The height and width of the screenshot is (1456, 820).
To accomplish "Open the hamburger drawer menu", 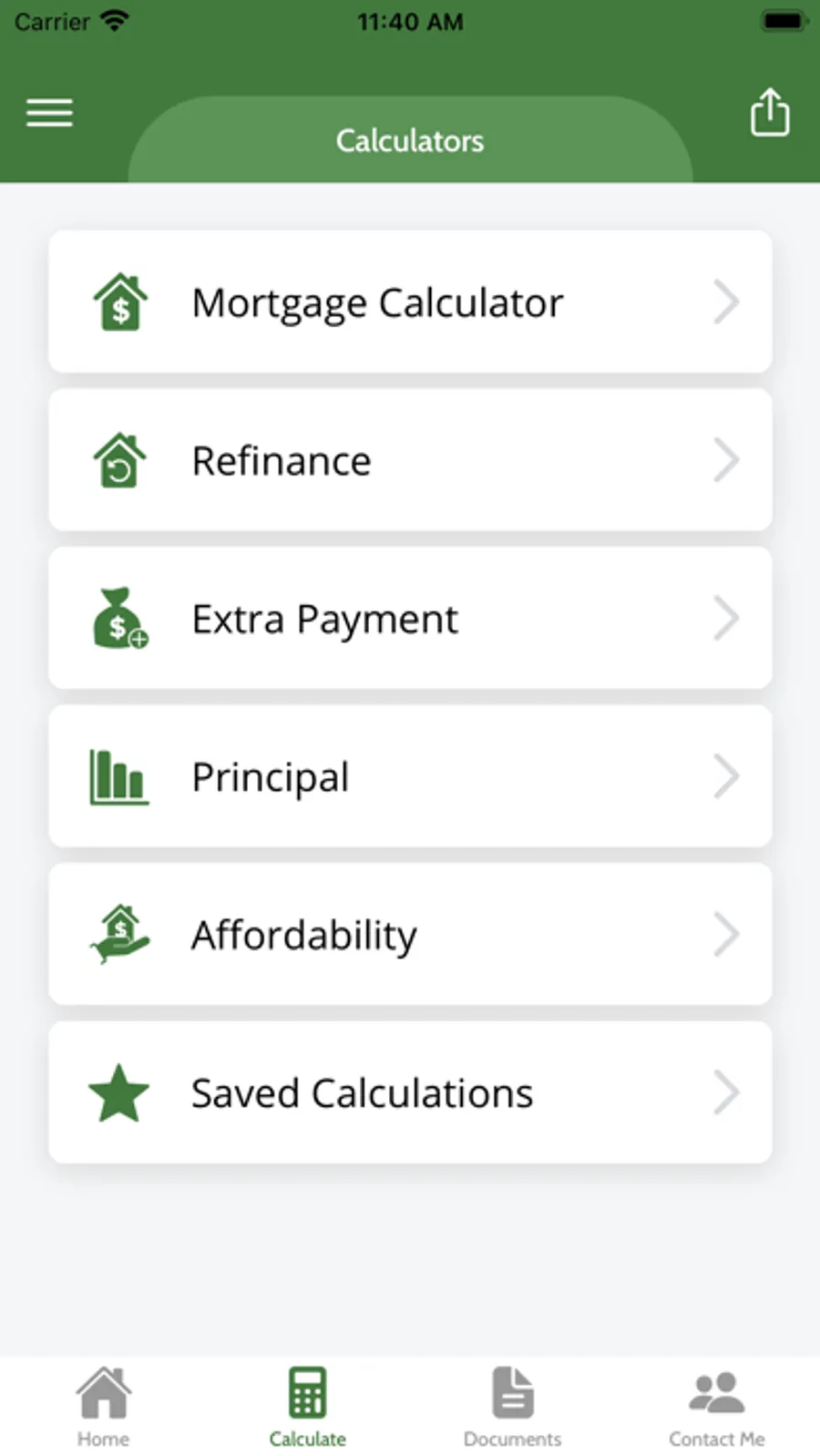I will click(x=49, y=113).
